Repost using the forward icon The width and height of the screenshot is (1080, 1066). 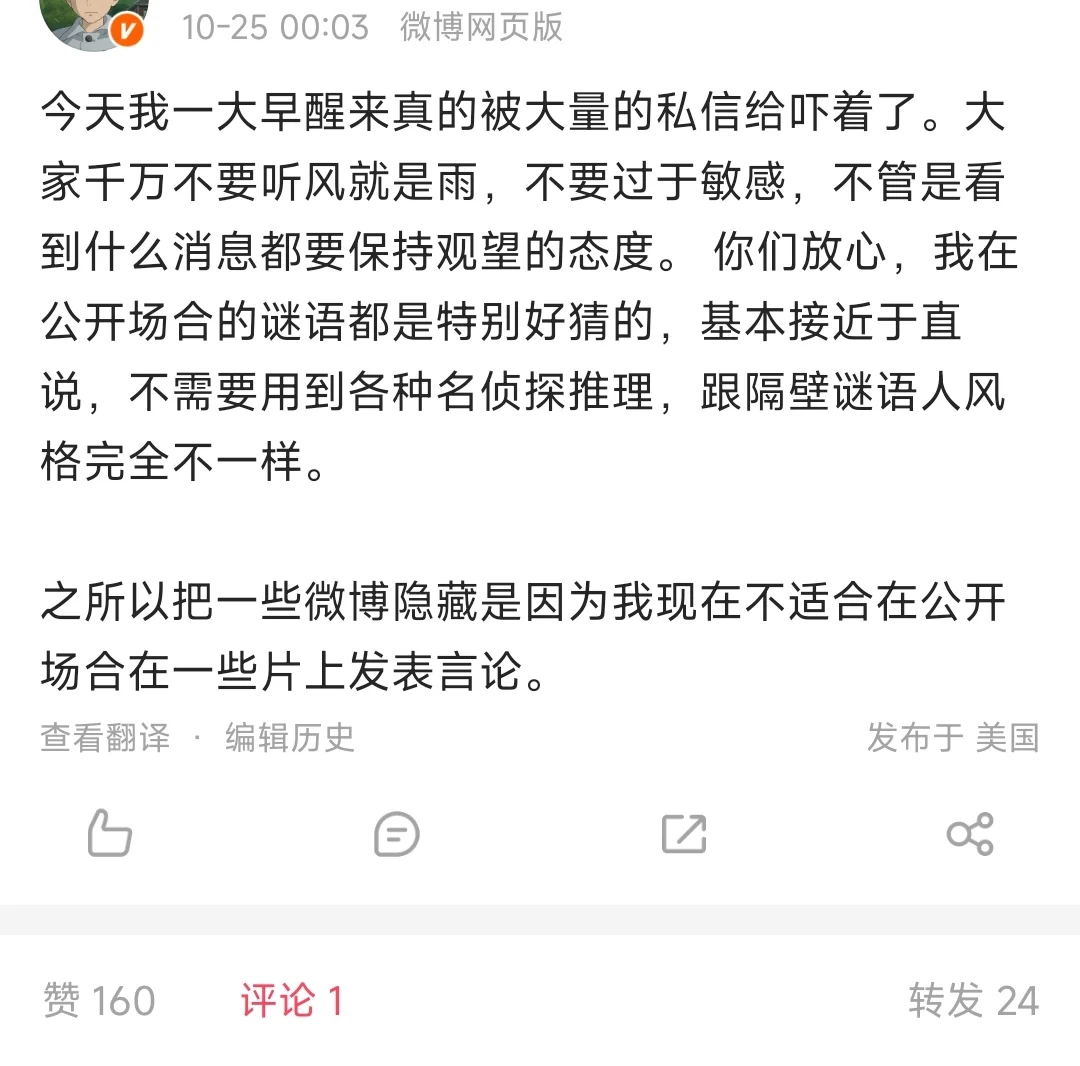pyautogui.click(x=684, y=833)
